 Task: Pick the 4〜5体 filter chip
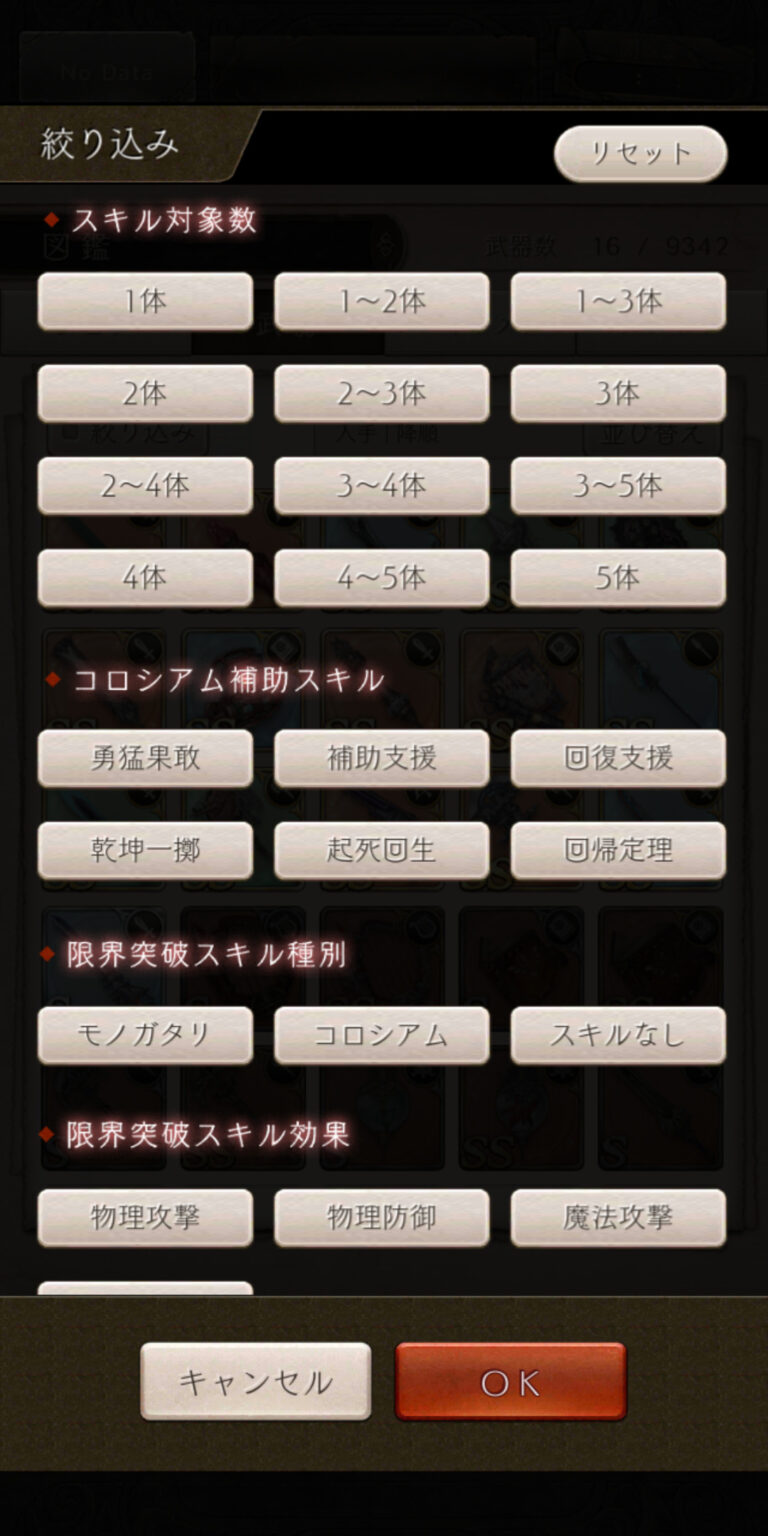(x=382, y=577)
